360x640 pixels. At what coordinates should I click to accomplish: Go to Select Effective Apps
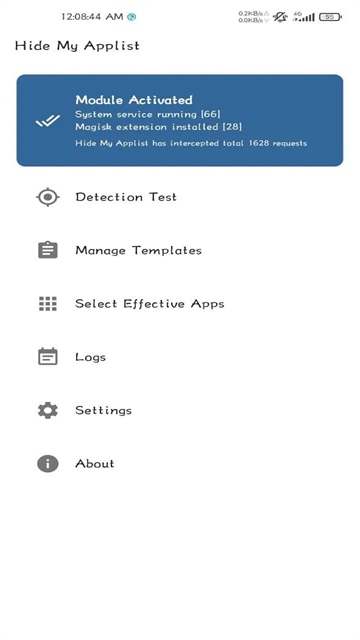(180, 304)
